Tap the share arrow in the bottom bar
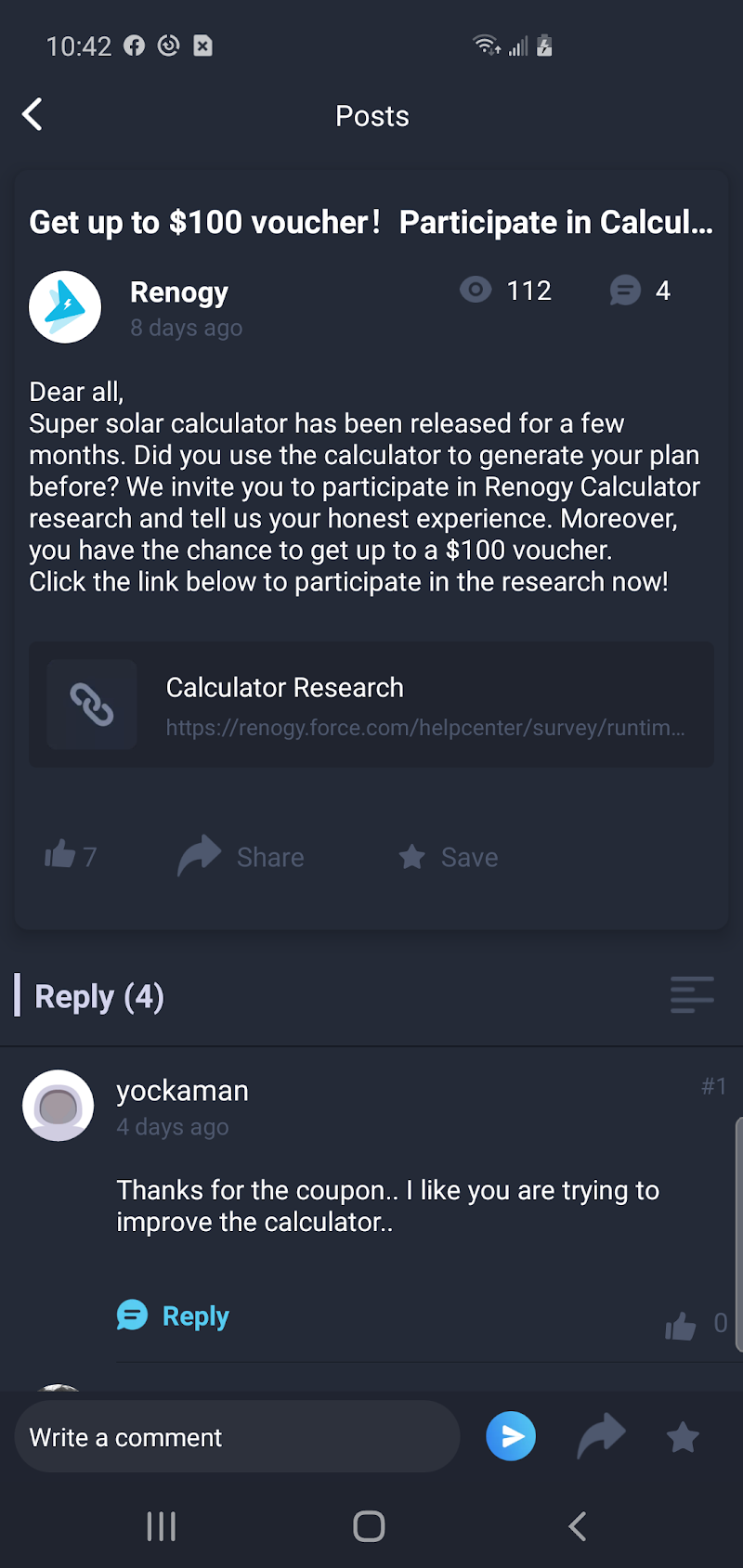The width and height of the screenshot is (743, 1568). click(601, 1436)
